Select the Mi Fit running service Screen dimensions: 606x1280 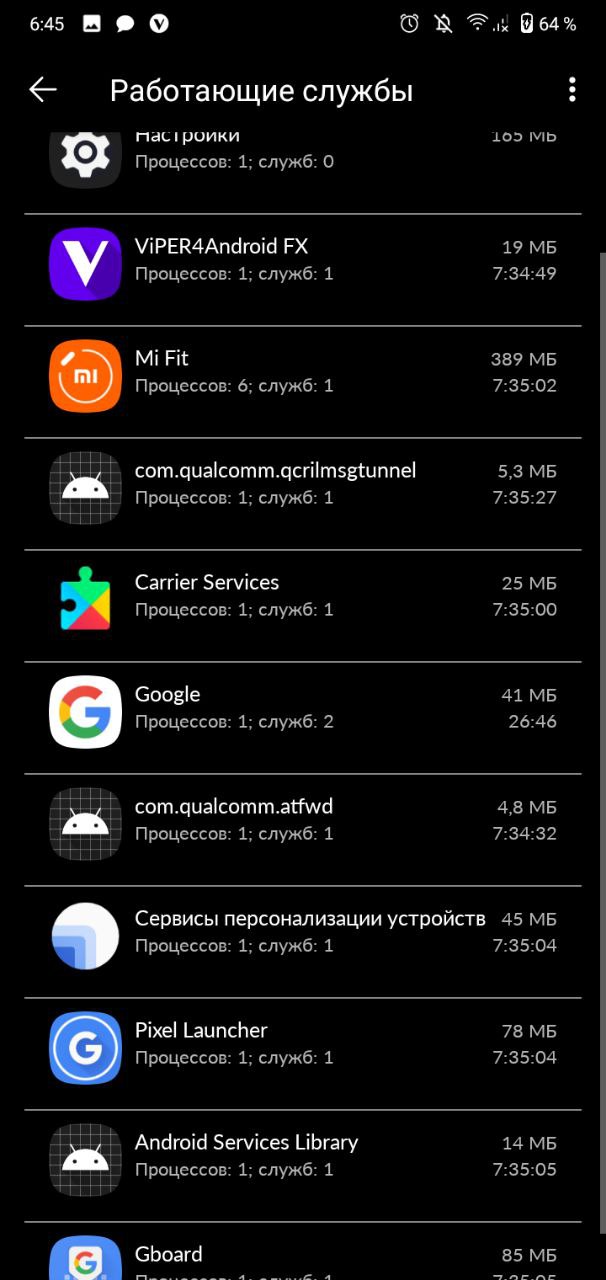tap(303, 382)
